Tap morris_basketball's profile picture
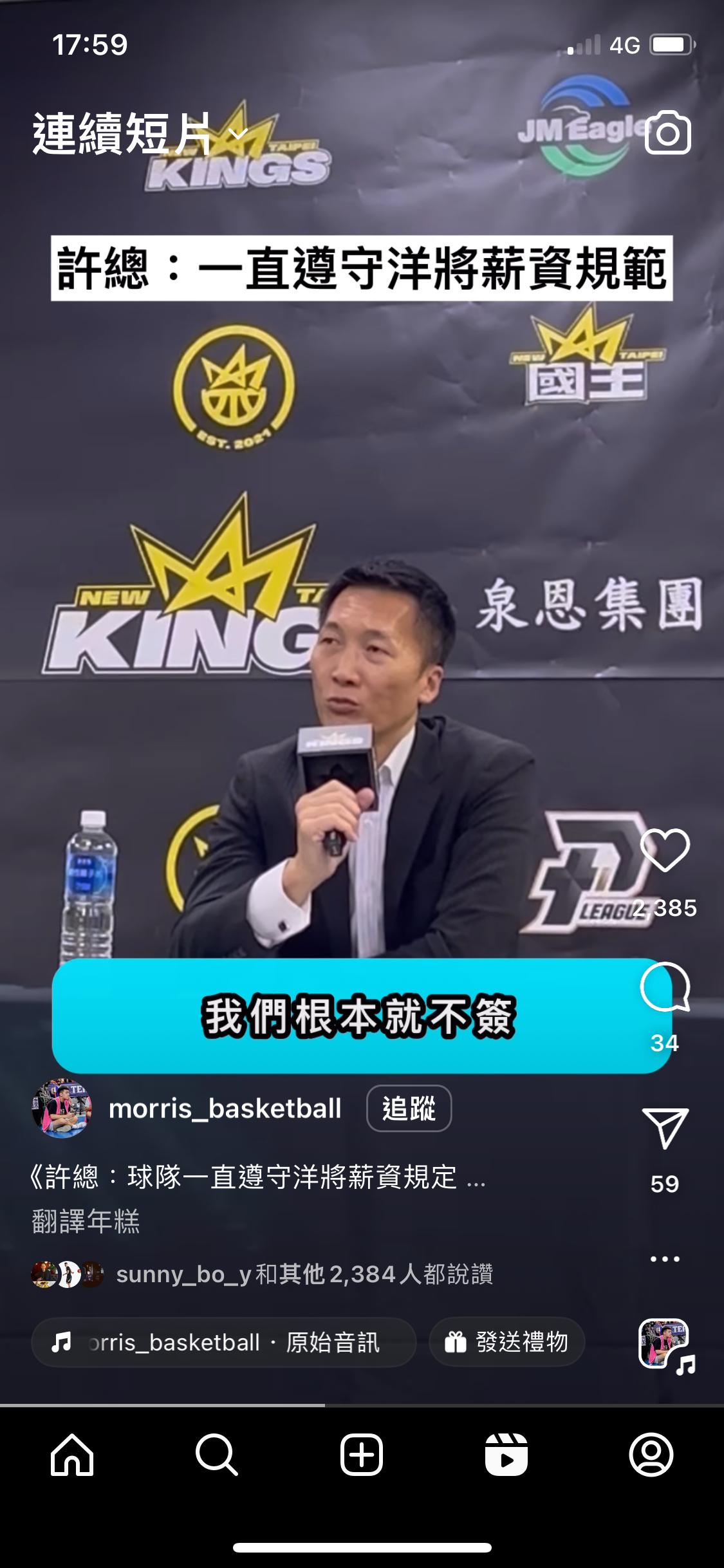The width and height of the screenshot is (724, 1568). [x=62, y=1108]
